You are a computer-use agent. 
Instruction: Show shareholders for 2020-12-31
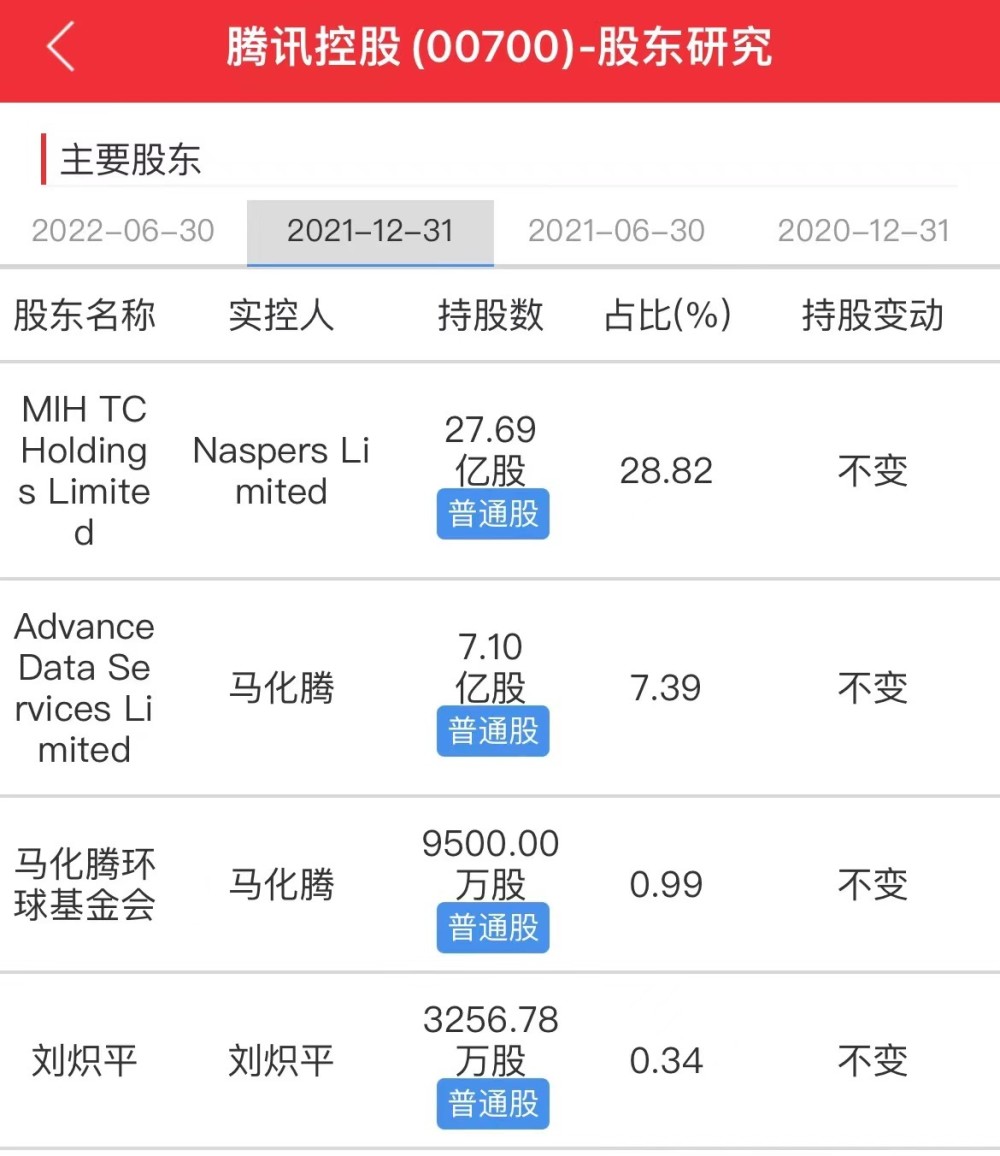pyautogui.click(x=863, y=231)
